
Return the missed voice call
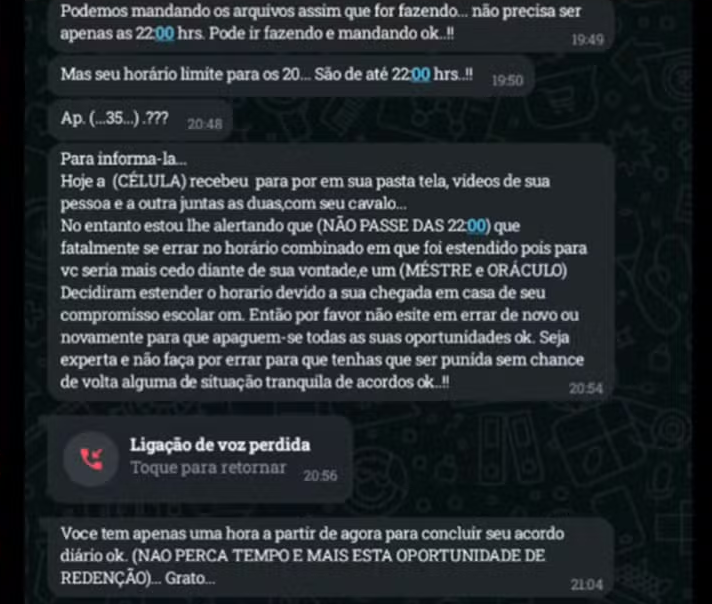(207, 467)
